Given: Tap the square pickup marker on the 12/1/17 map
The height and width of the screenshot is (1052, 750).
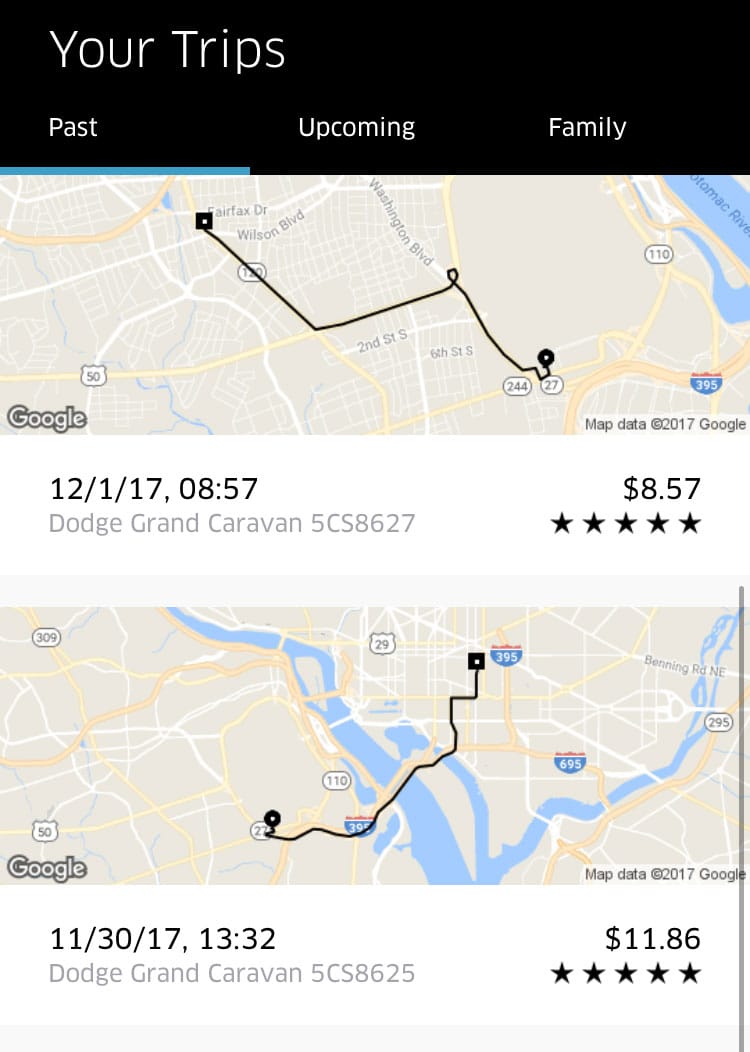Looking at the screenshot, I should (204, 221).
